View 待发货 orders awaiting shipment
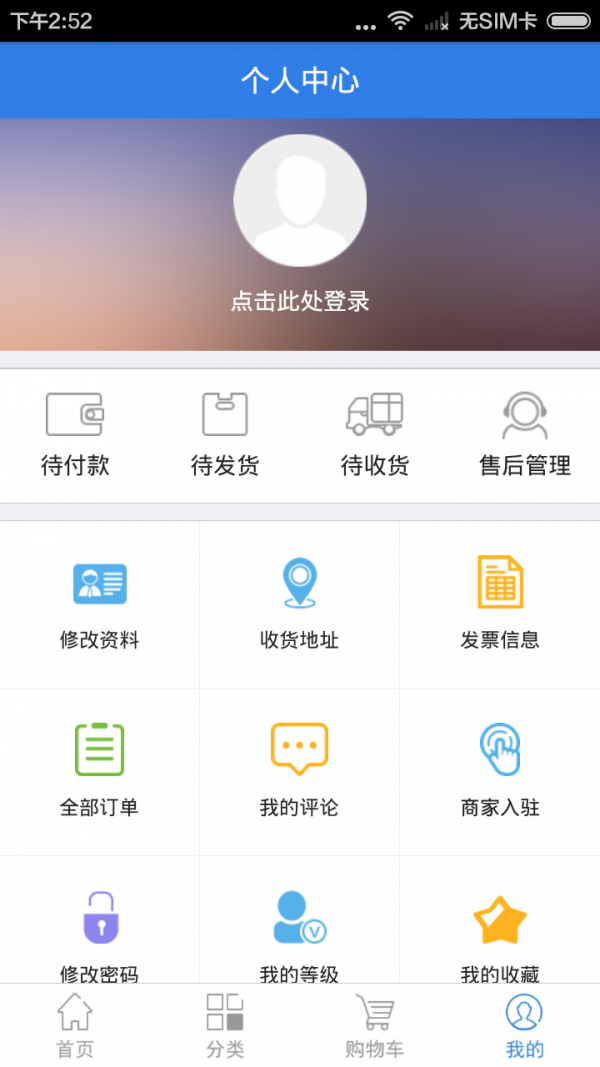Screen dimensions: 600x1067 (x=225, y=435)
